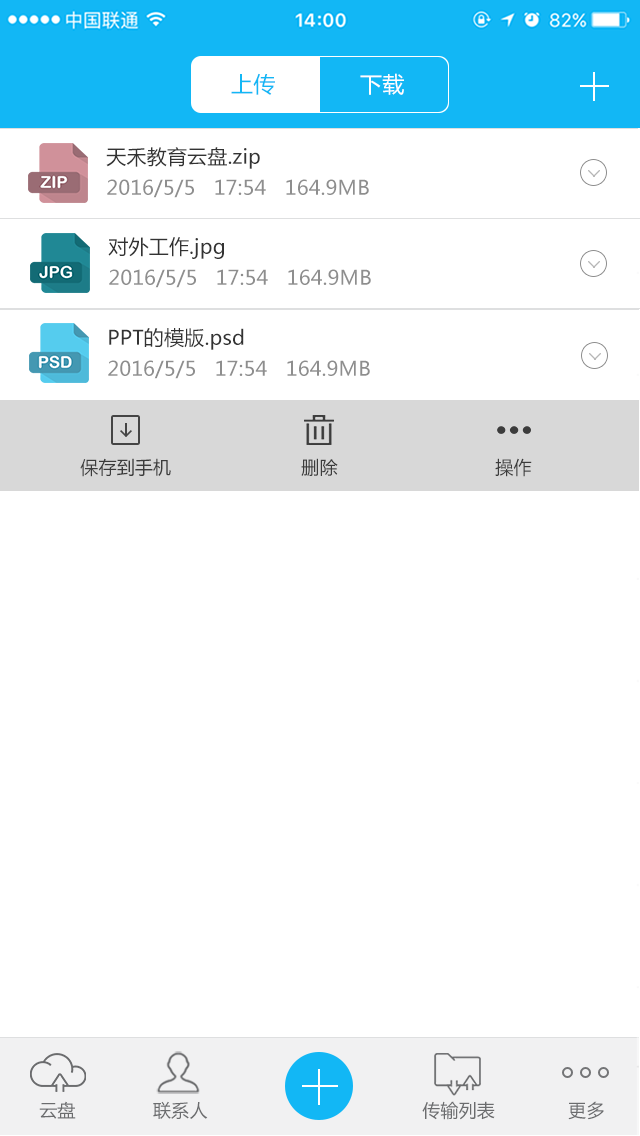Open the 更多 tab

(x=586, y=1086)
